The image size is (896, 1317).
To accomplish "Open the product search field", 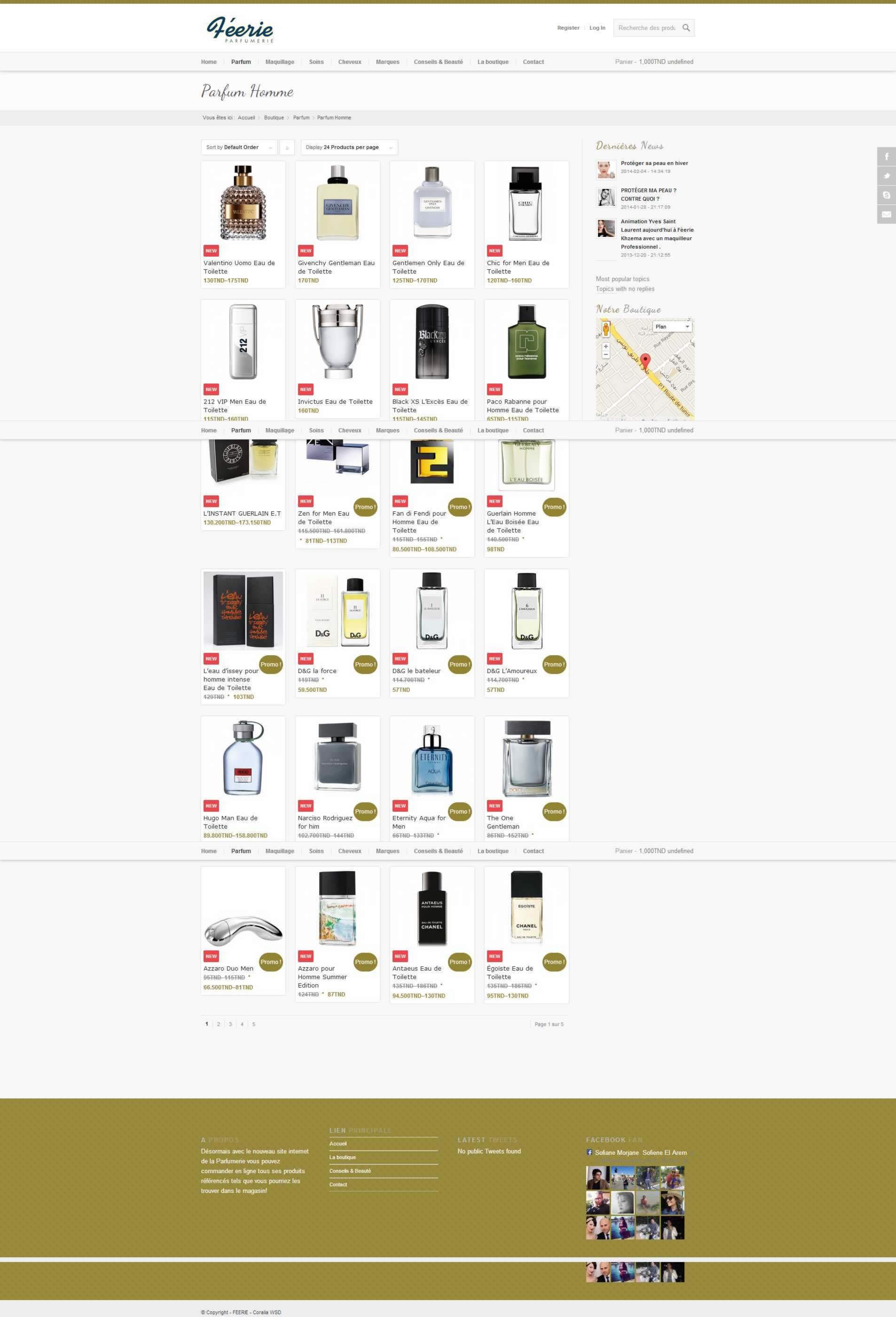I will pyautogui.click(x=647, y=28).
